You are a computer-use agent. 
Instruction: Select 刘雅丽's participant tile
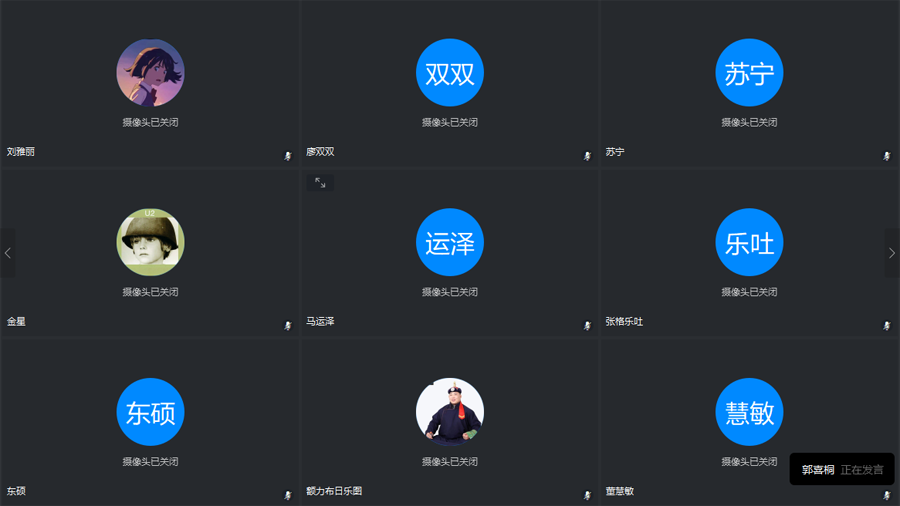150,84
